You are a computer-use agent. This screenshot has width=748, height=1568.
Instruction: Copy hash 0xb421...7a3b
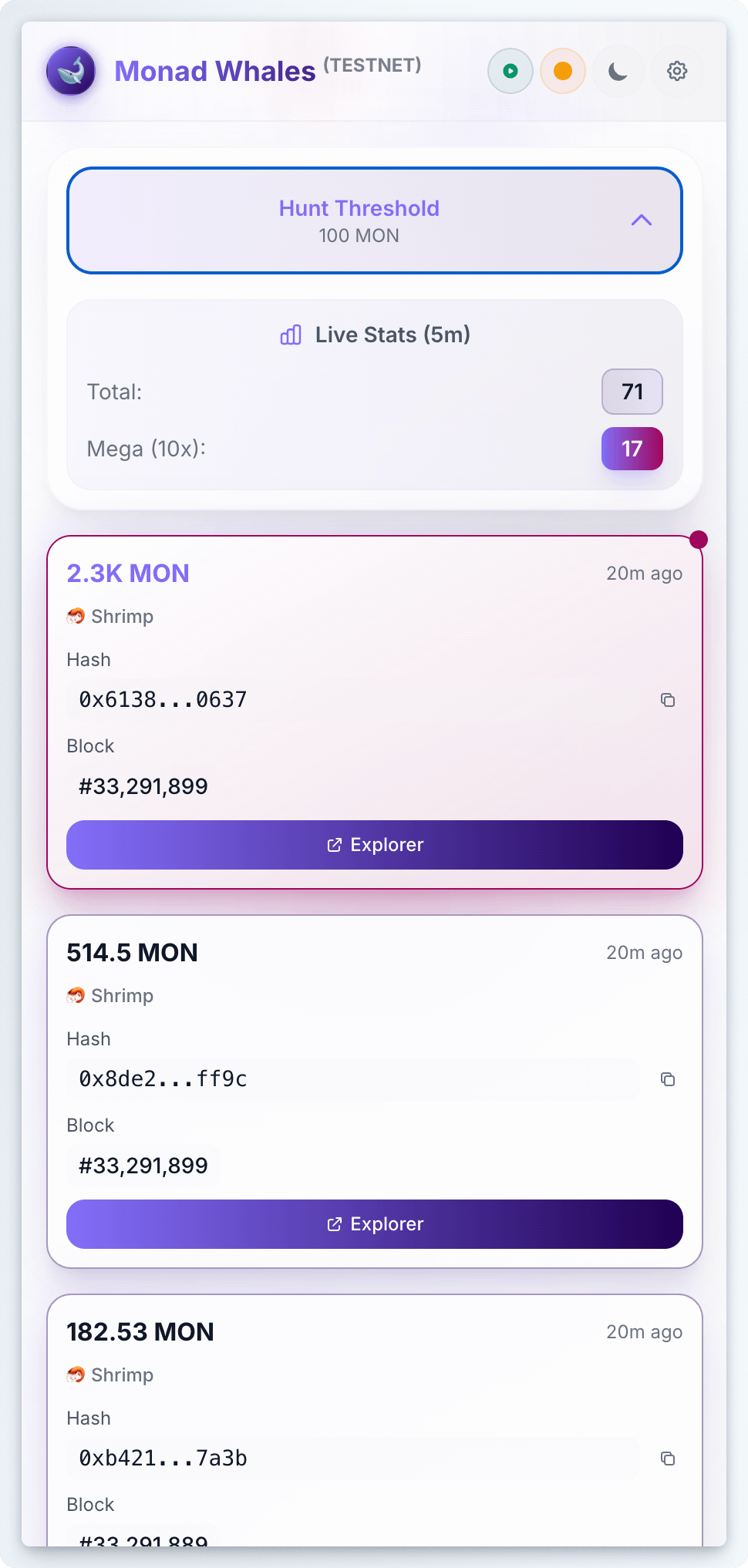[x=668, y=1459]
